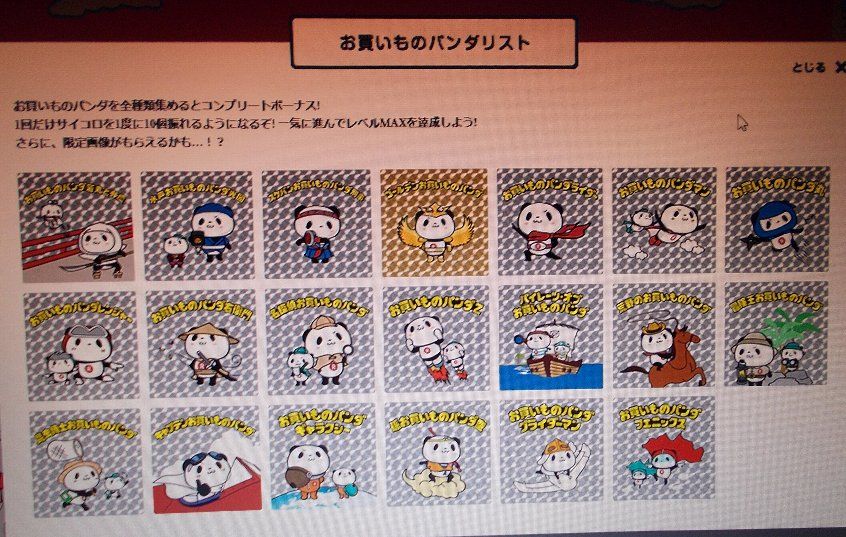View the フェニックス panda sticker
846x537 pixels.
tap(664, 449)
